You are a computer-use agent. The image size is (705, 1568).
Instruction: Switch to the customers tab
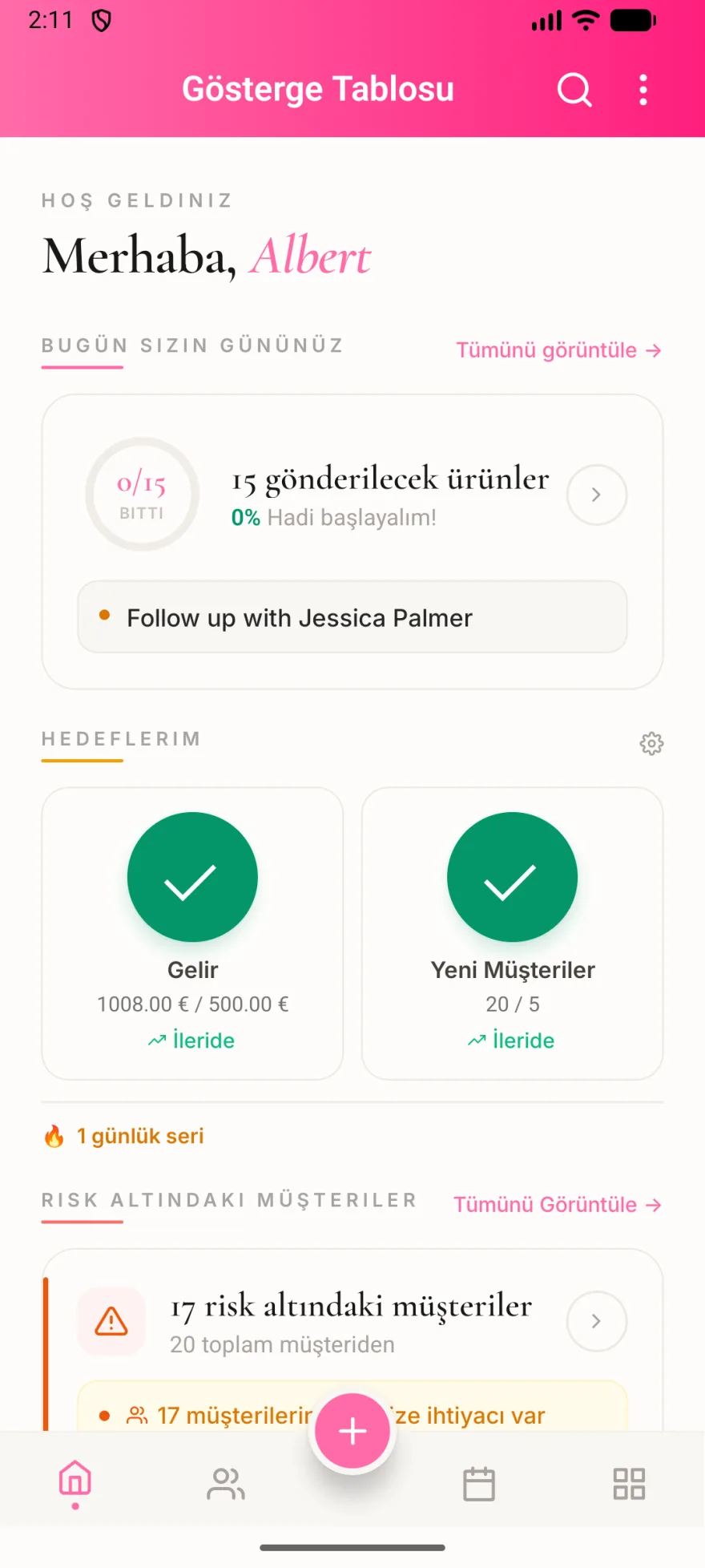[x=226, y=1484]
